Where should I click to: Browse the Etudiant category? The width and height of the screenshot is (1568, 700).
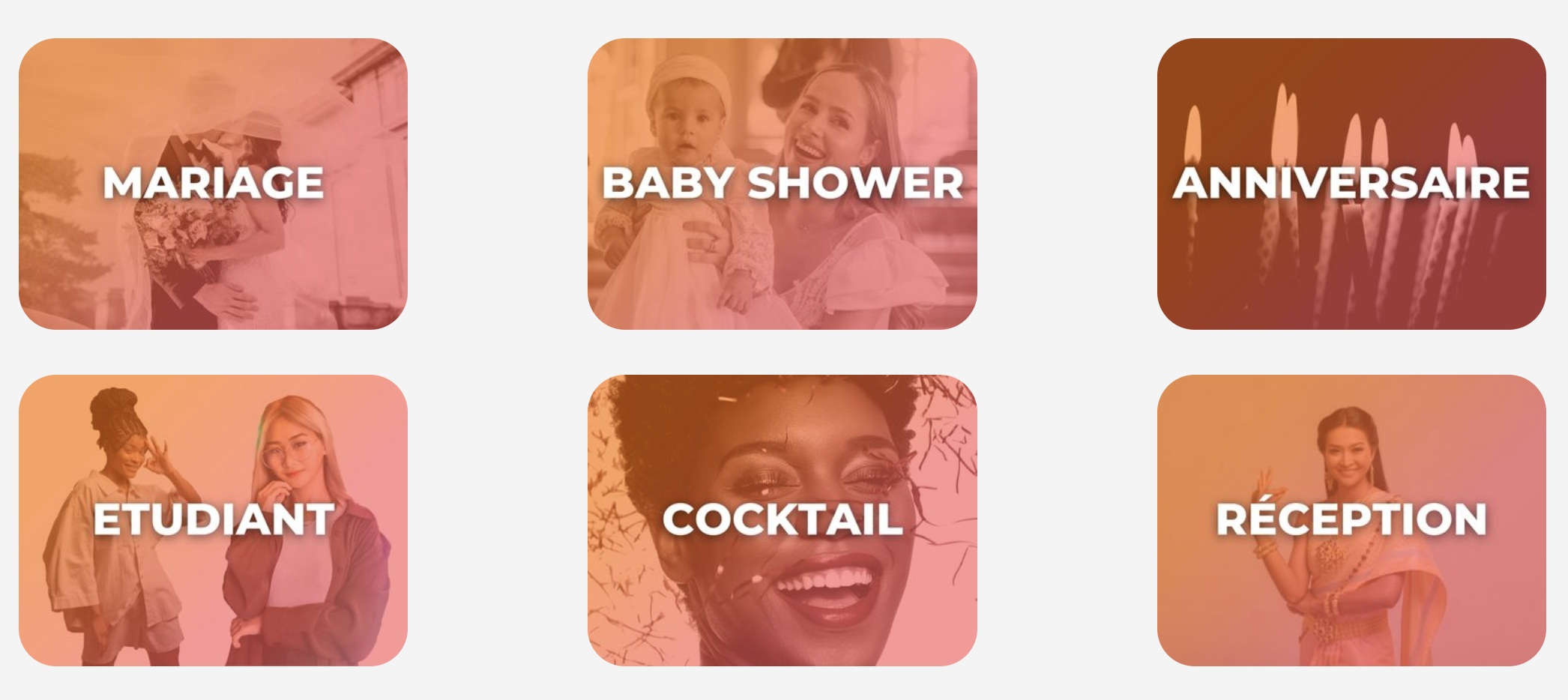pos(213,519)
